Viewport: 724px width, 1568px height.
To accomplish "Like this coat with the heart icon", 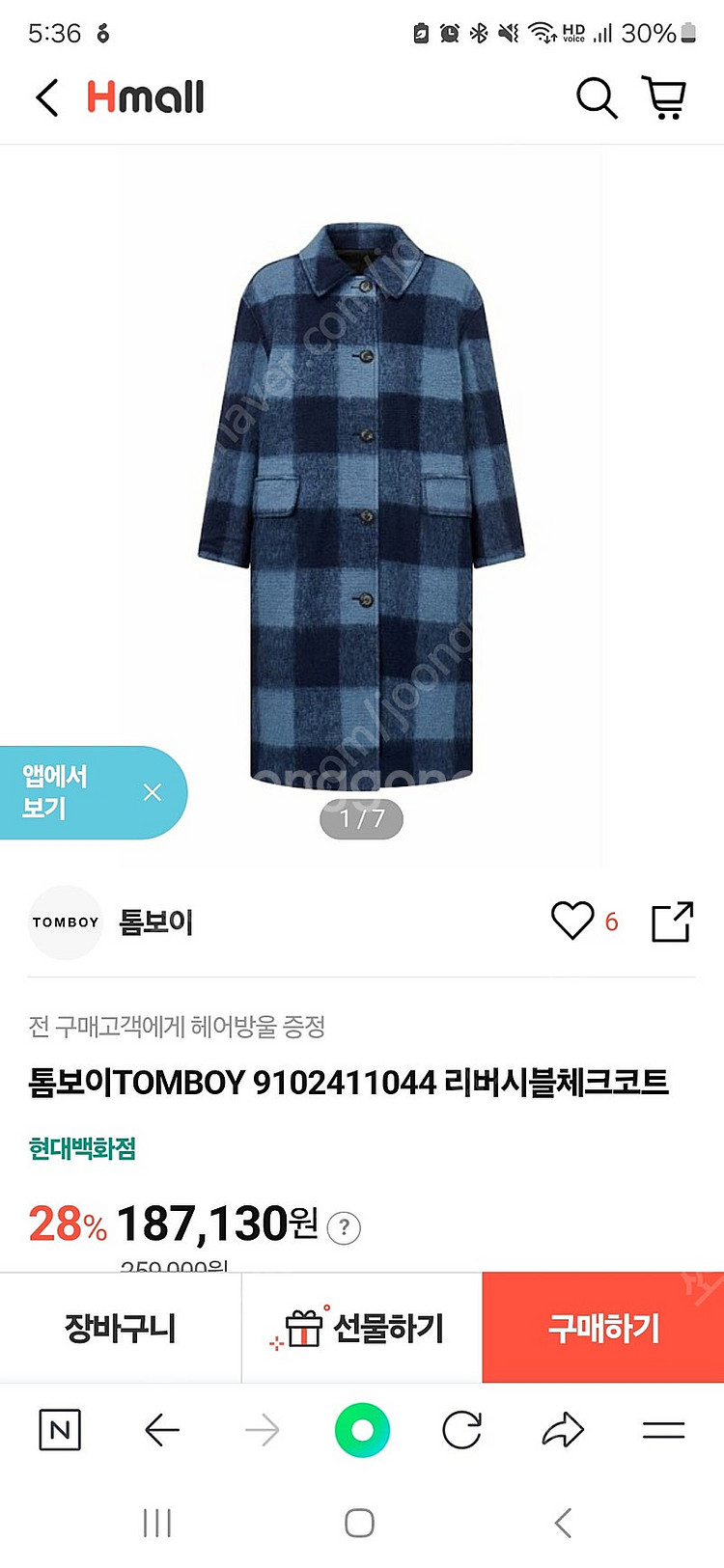I will click(x=572, y=921).
